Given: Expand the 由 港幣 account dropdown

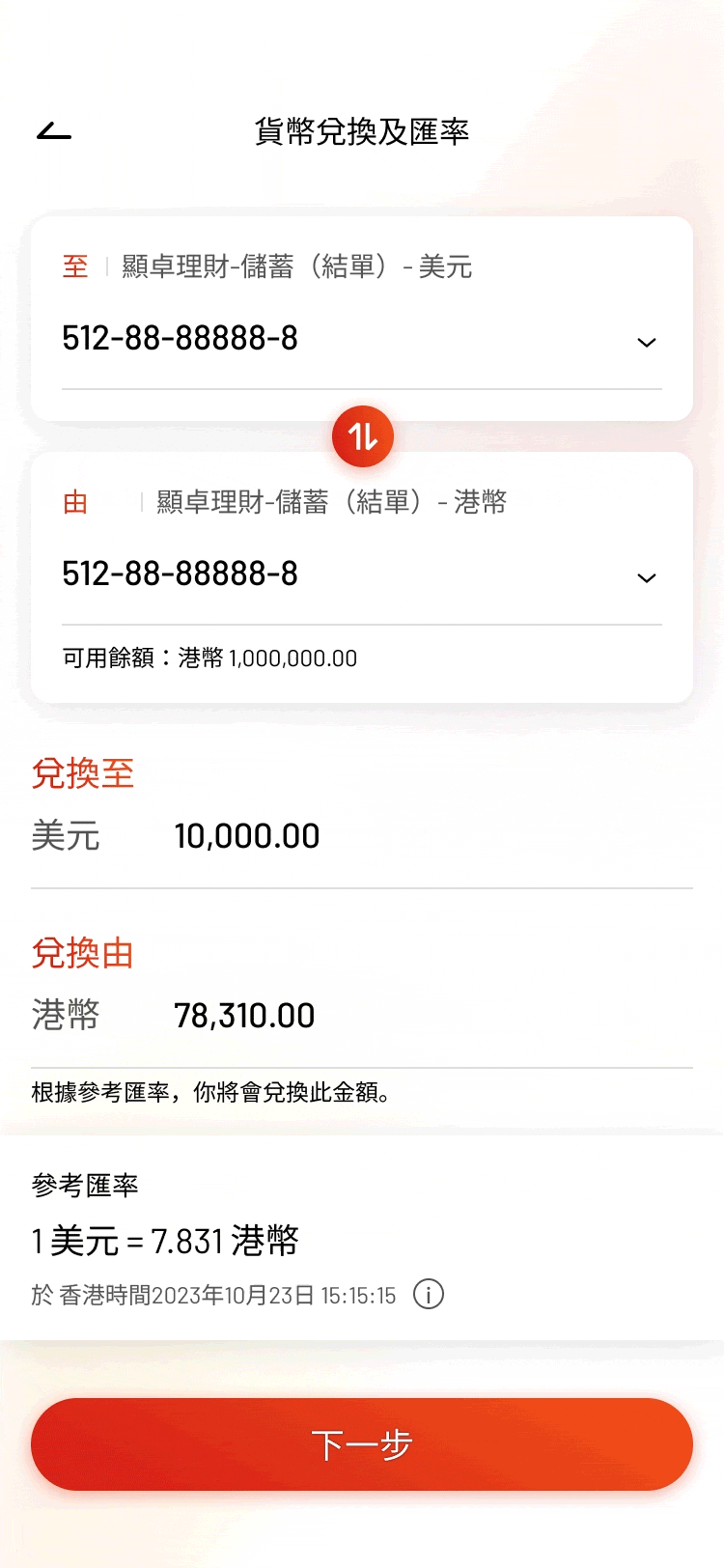Looking at the screenshot, I should [x=646, y=577].
